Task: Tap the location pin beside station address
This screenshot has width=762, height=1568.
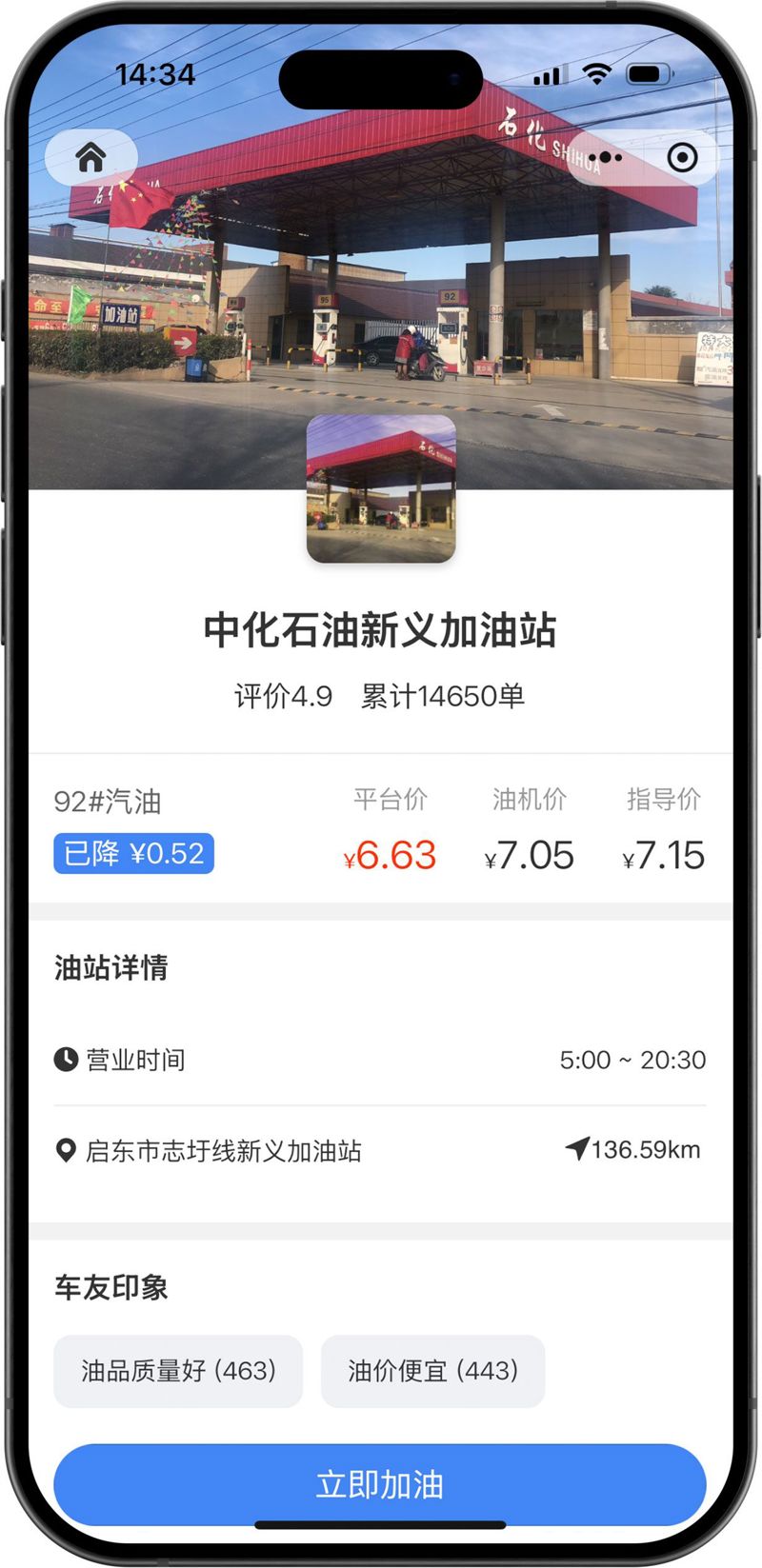Action: click(64, 1150)
